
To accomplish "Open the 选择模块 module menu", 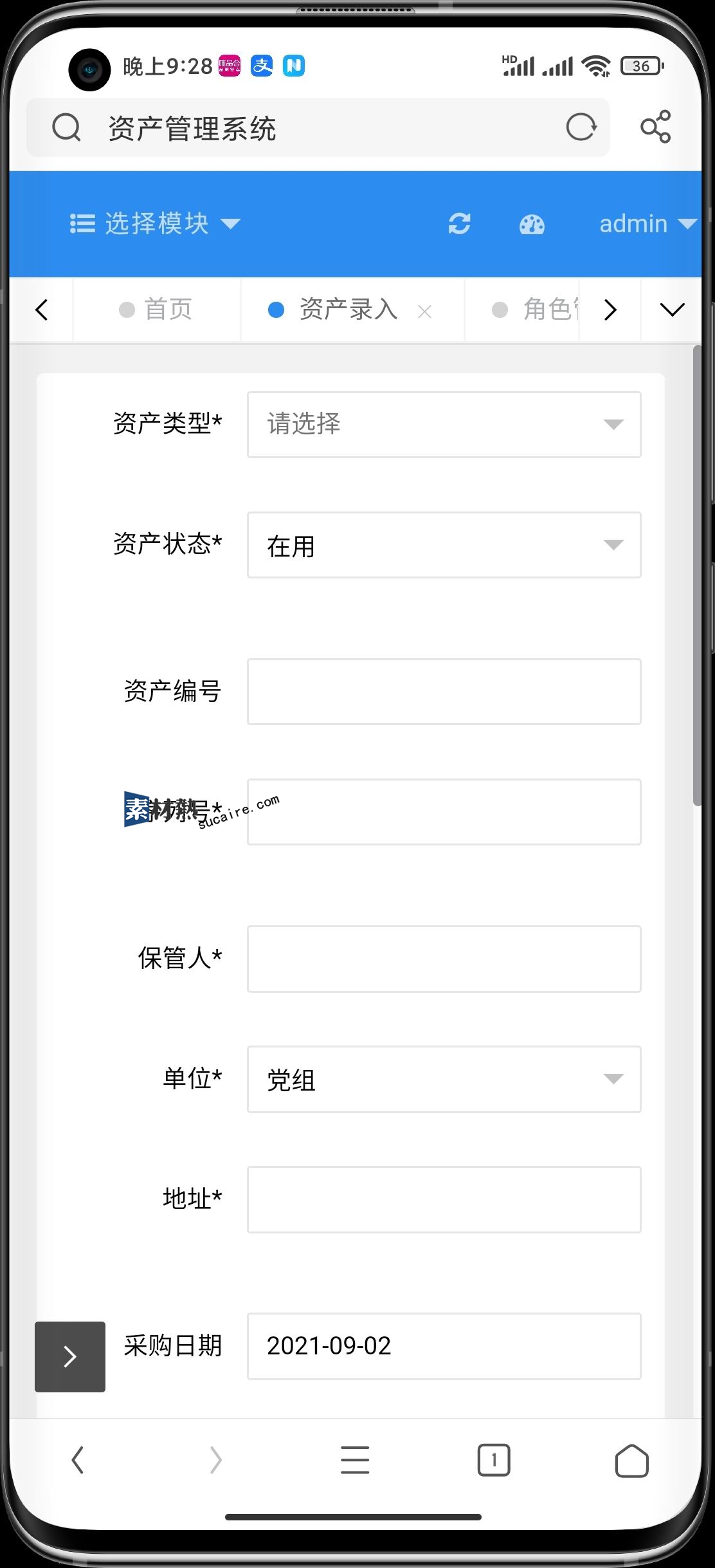I will pos(155,223).
